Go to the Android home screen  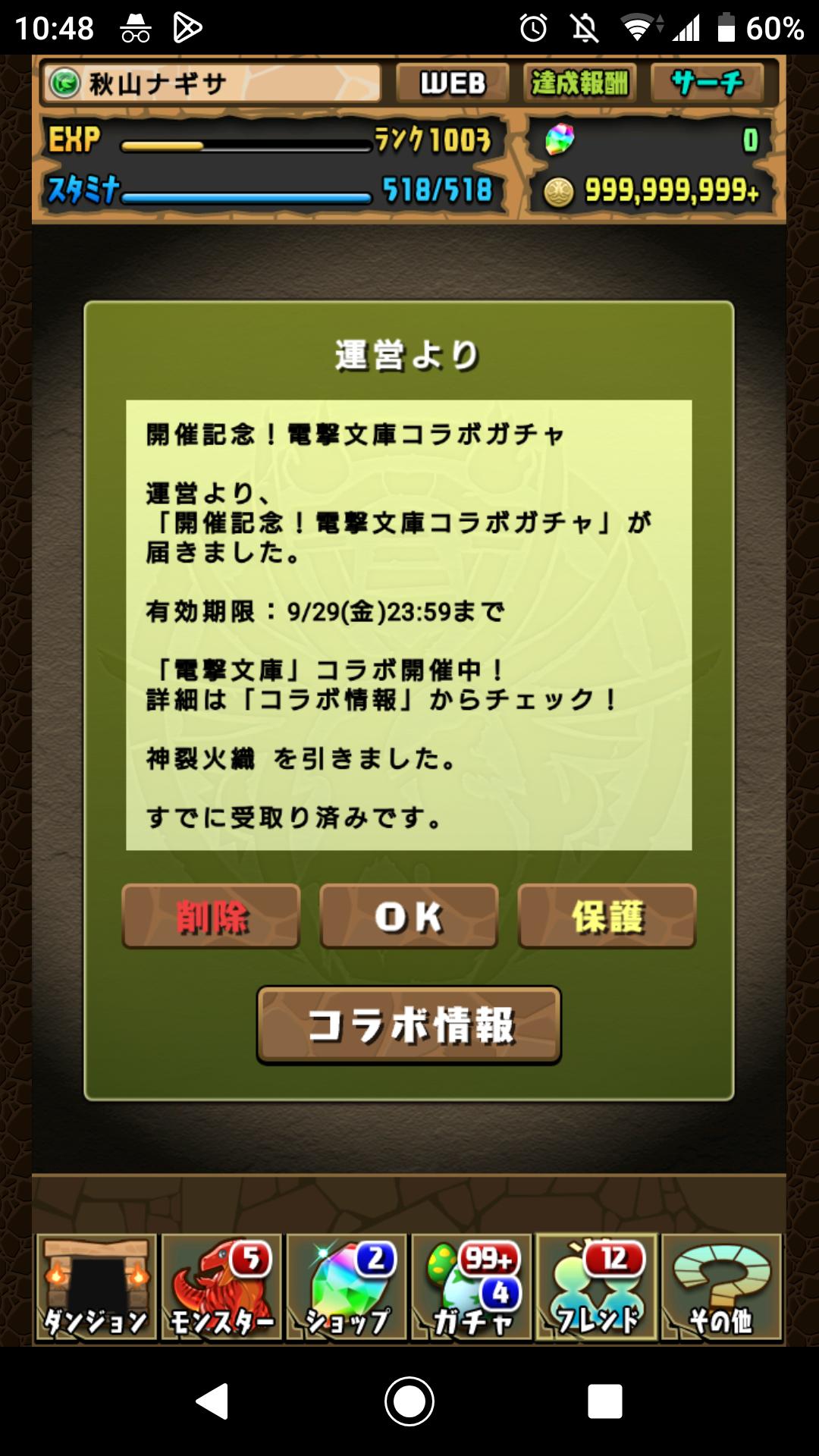pyautogui.click(x=409, y=1401)
